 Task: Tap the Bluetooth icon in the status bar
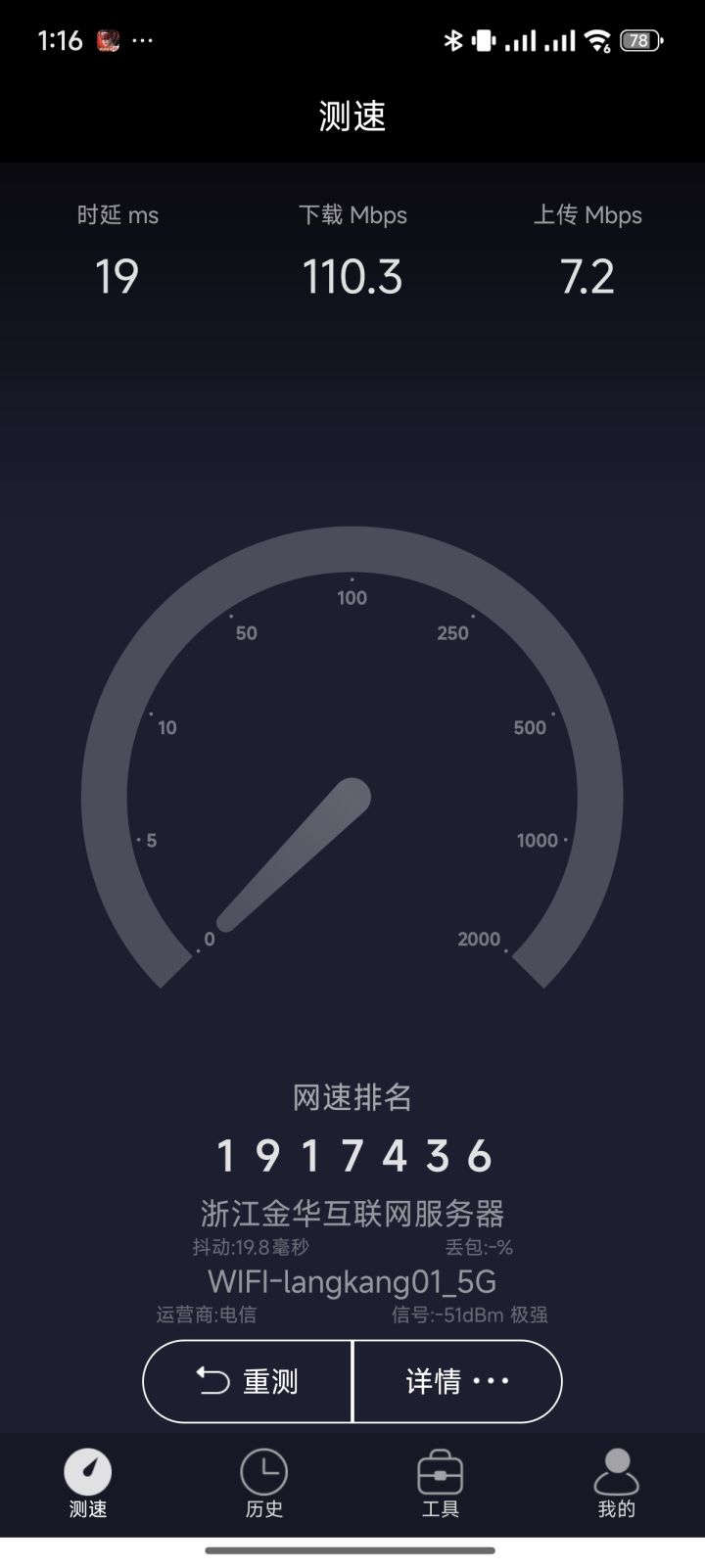(453, 40)
